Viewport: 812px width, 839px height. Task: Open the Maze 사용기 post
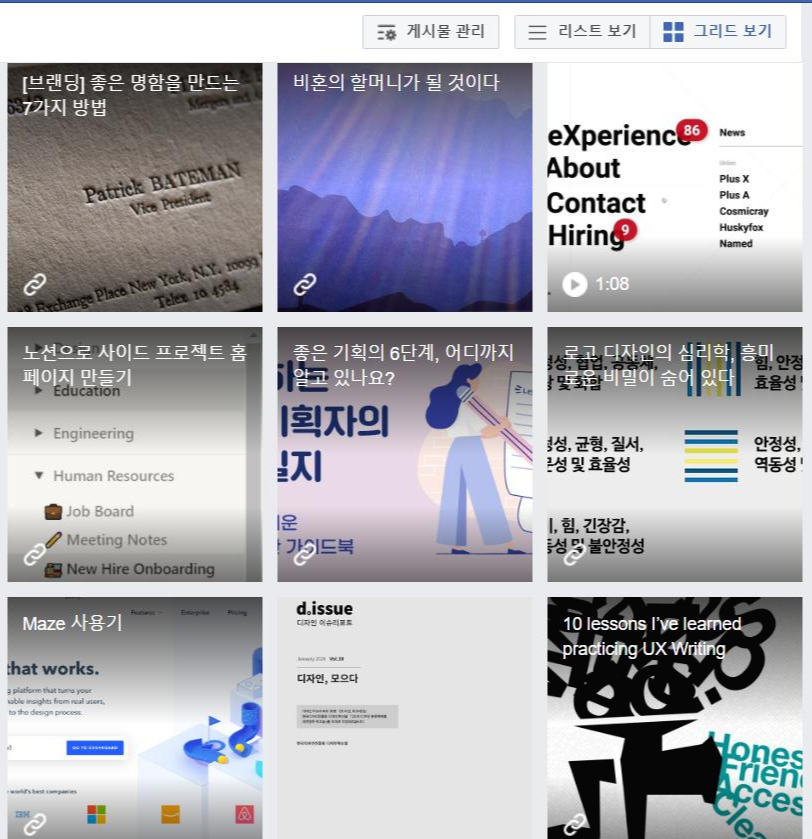point(134,718)
